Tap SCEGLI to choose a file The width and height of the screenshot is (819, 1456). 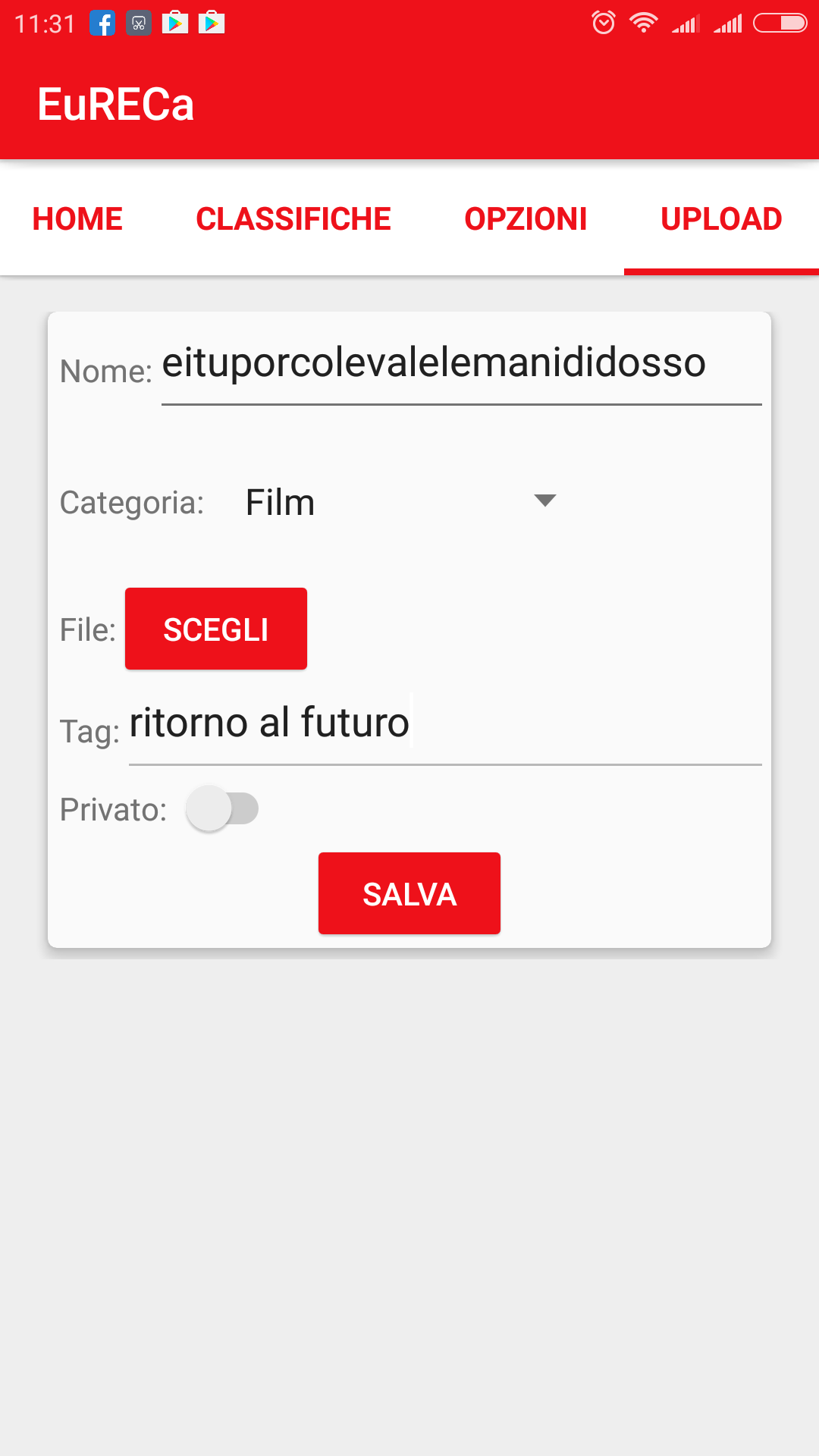click(x=216, y=629)
